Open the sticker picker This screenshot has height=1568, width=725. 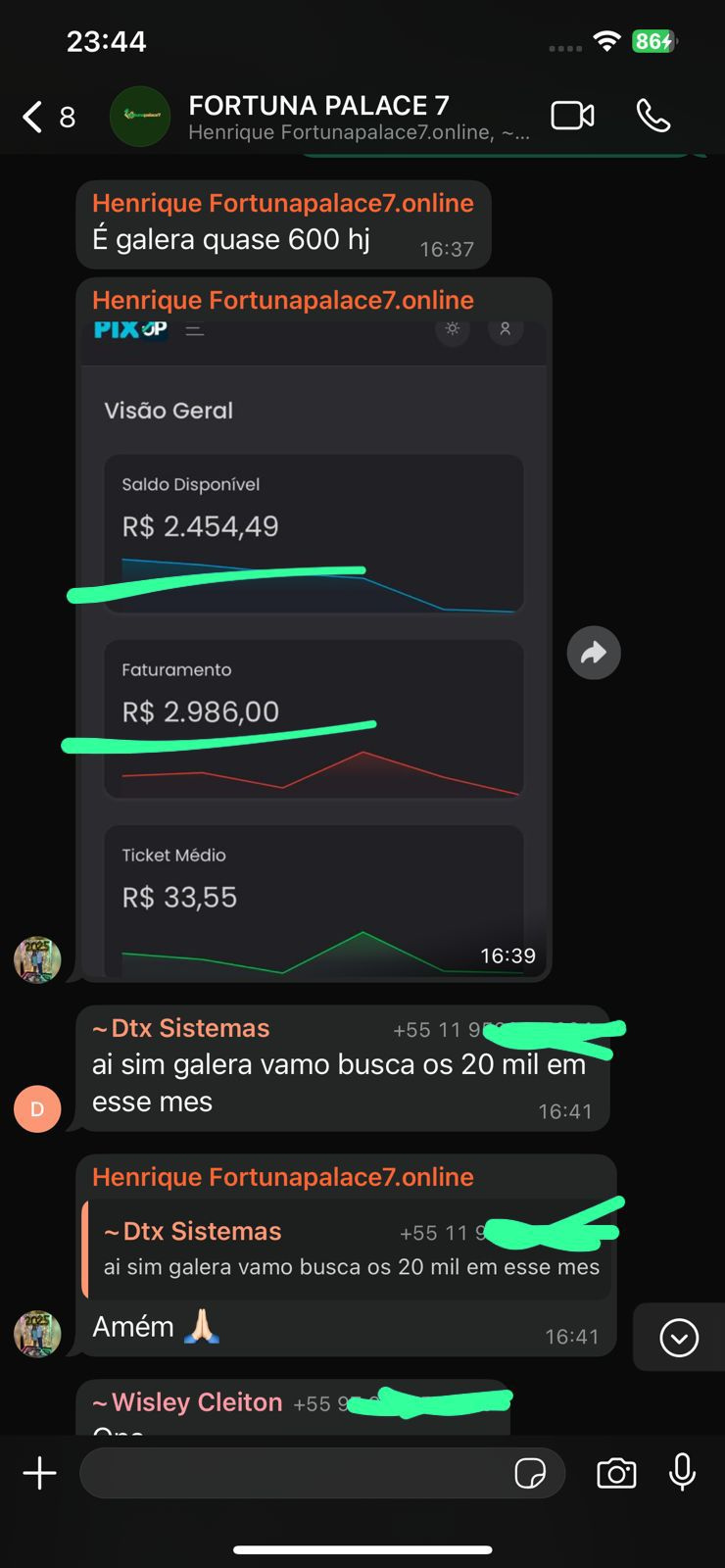530,1473
